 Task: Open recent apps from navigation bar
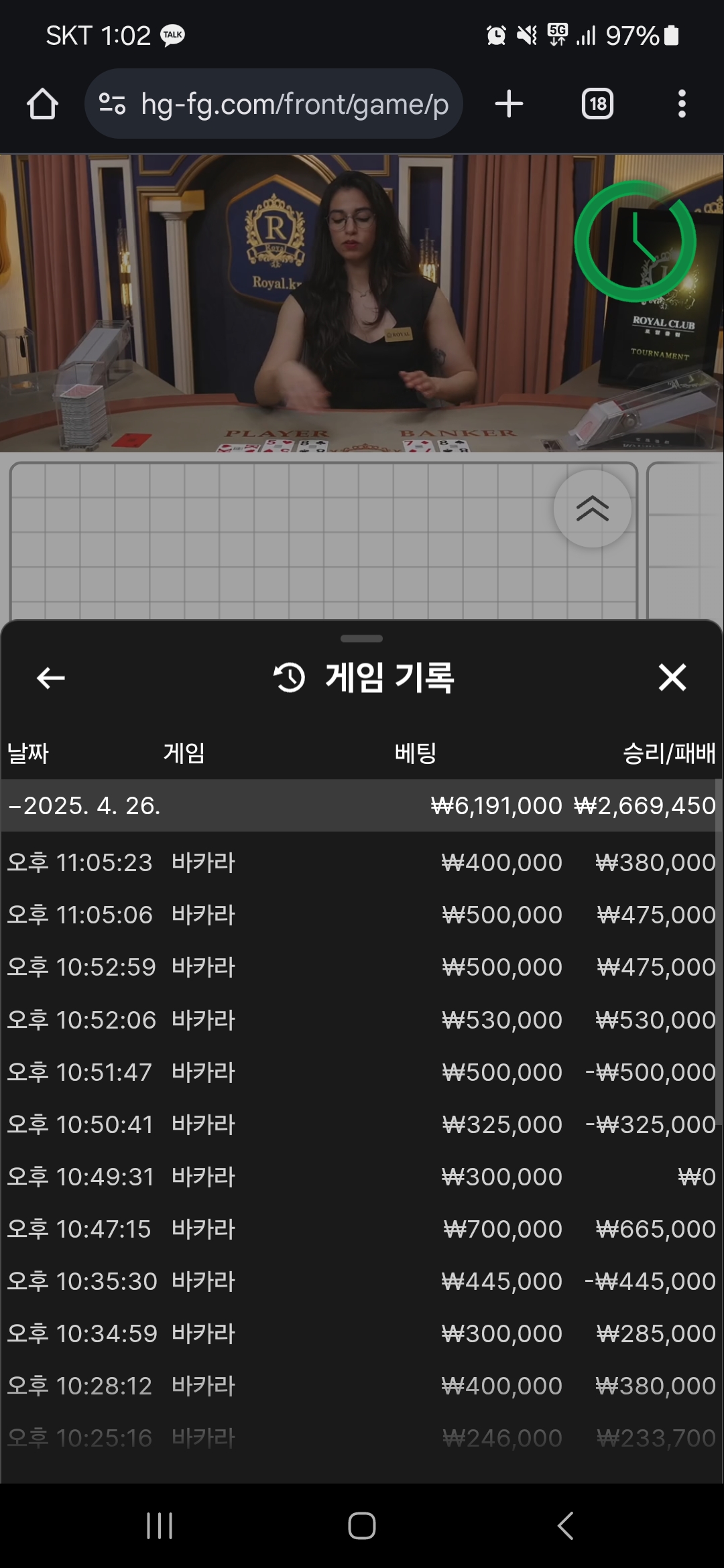point(160,1526)
